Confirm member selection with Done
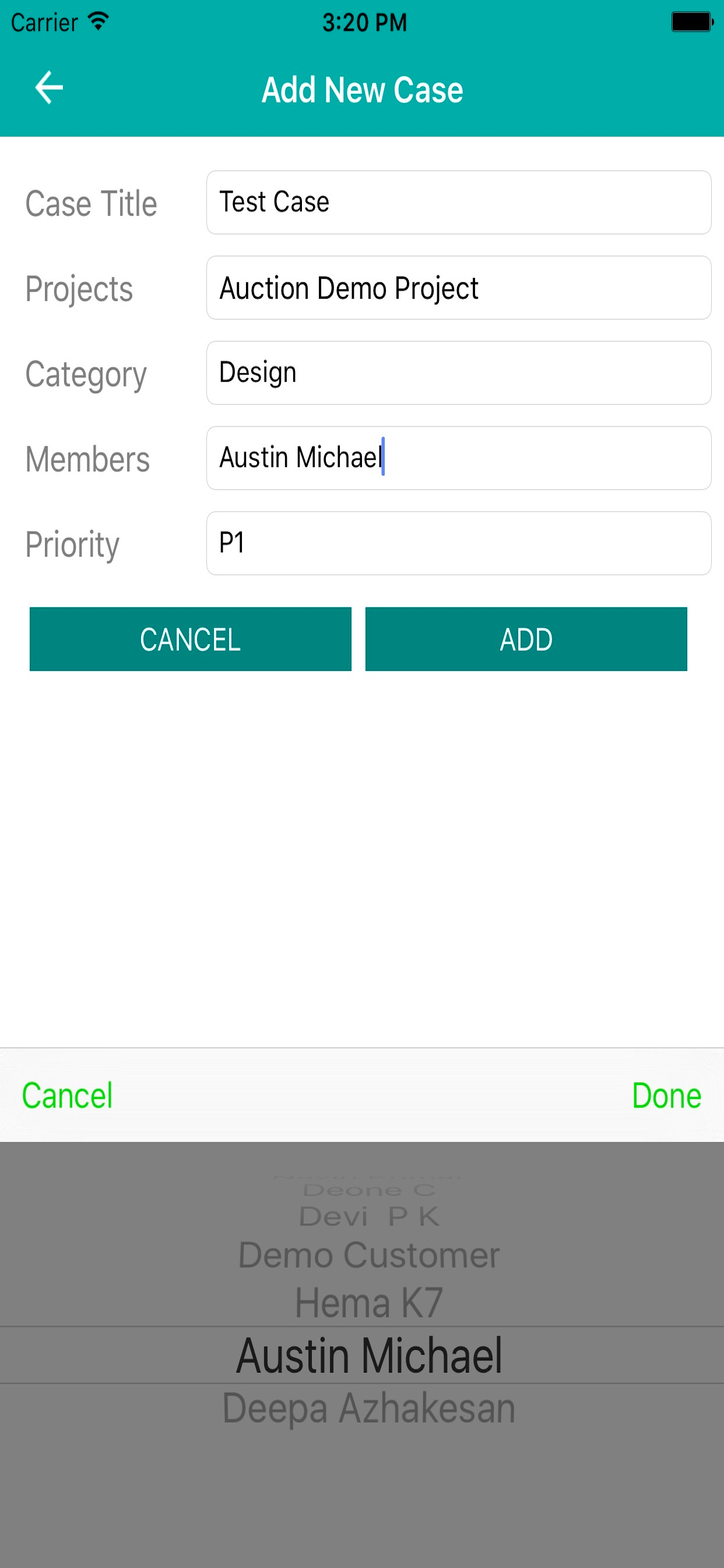 [666, 1095]
